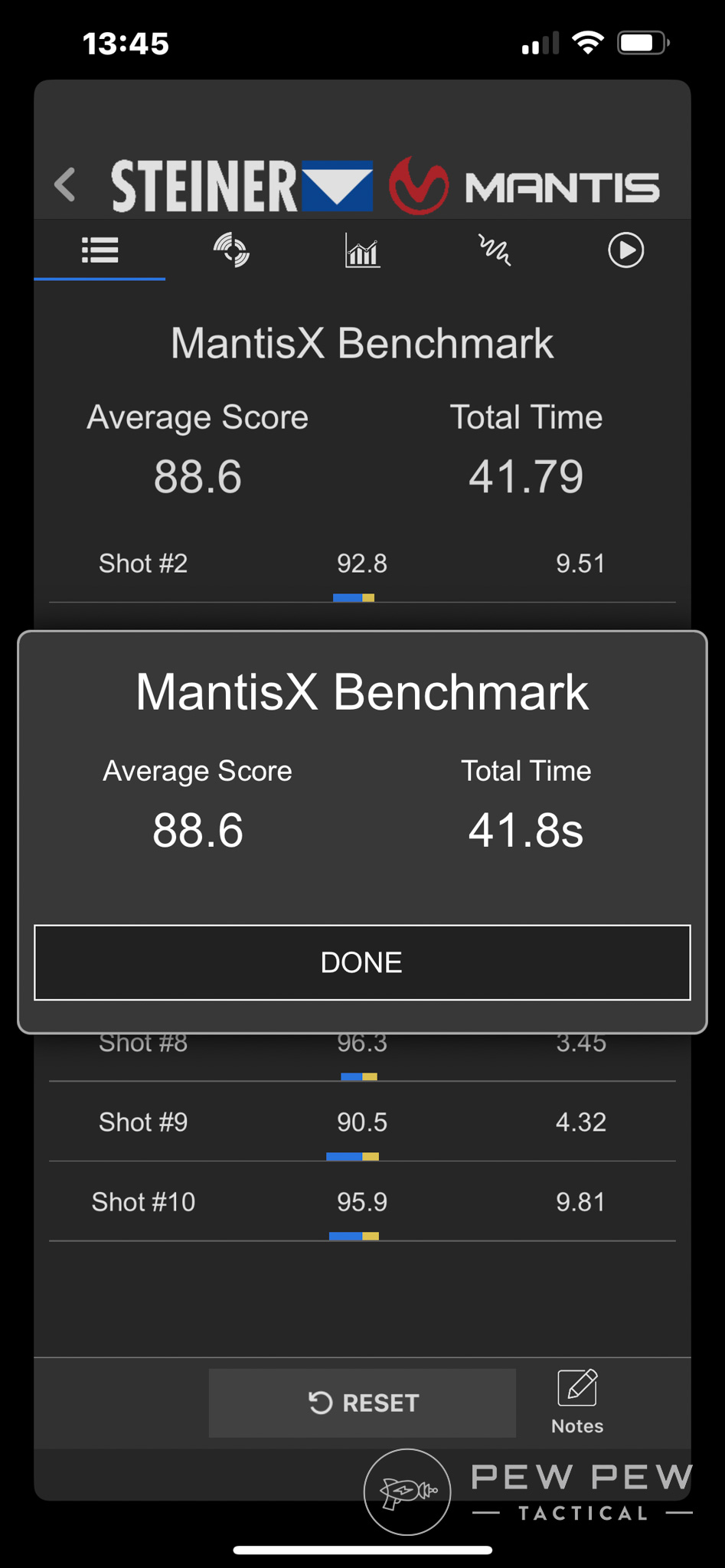Open Shot #10 details

click(x=362, y=1202)
